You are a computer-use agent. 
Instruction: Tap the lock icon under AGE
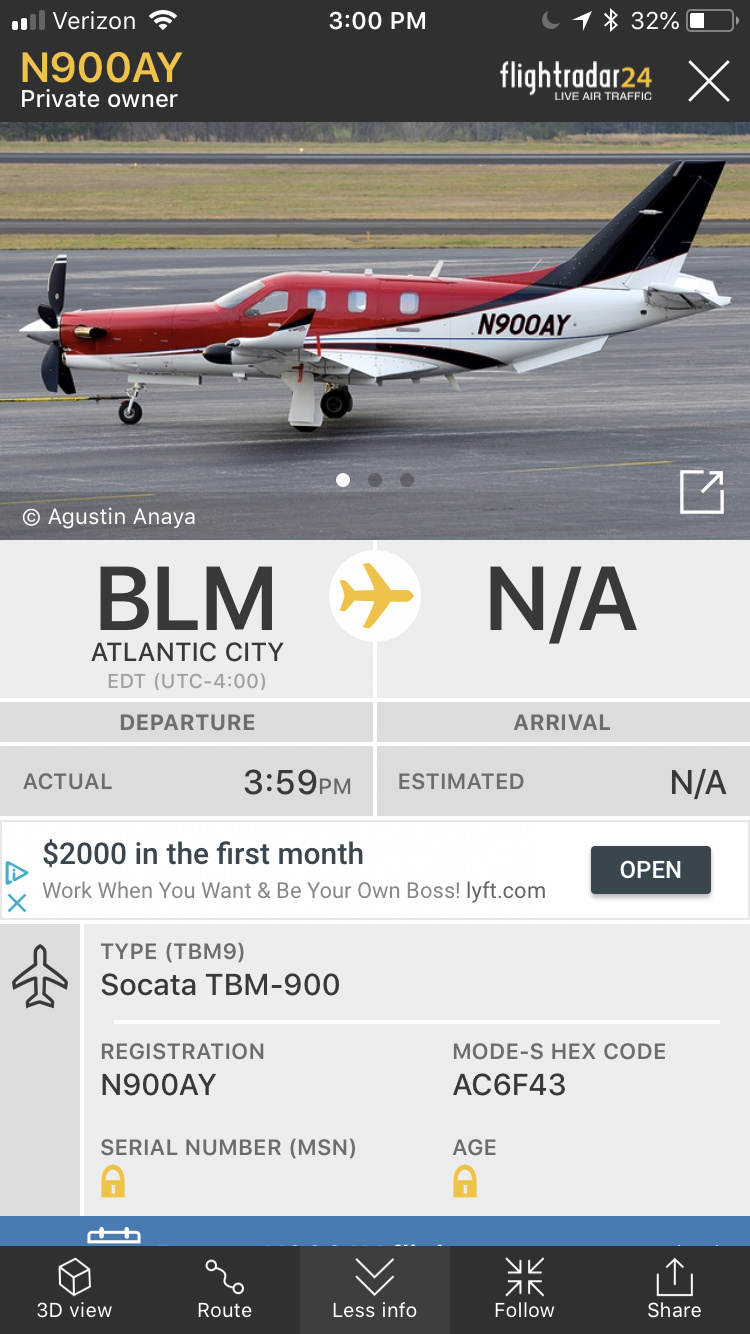pyautogui.click(x=465, y=1182)
